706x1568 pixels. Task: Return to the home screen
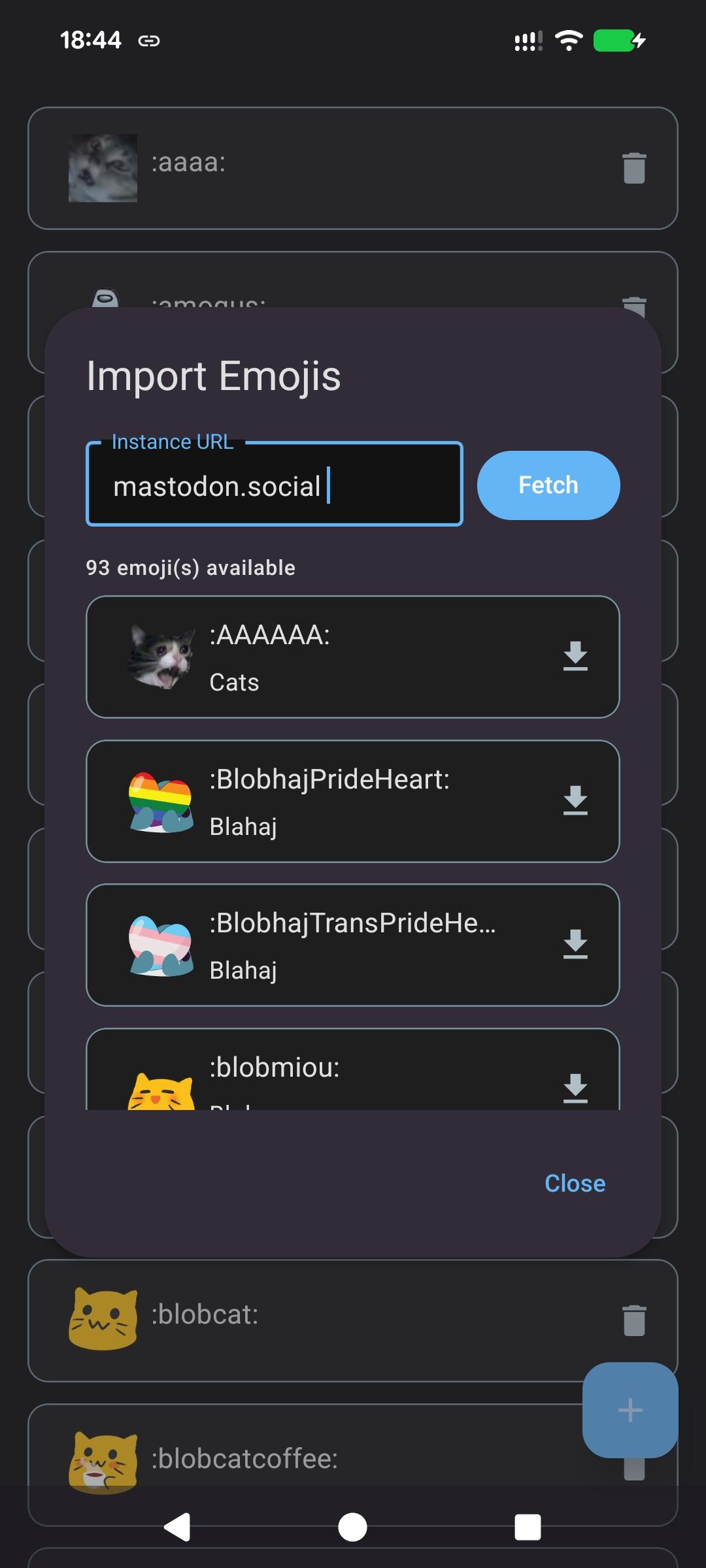click(352, 1527)
